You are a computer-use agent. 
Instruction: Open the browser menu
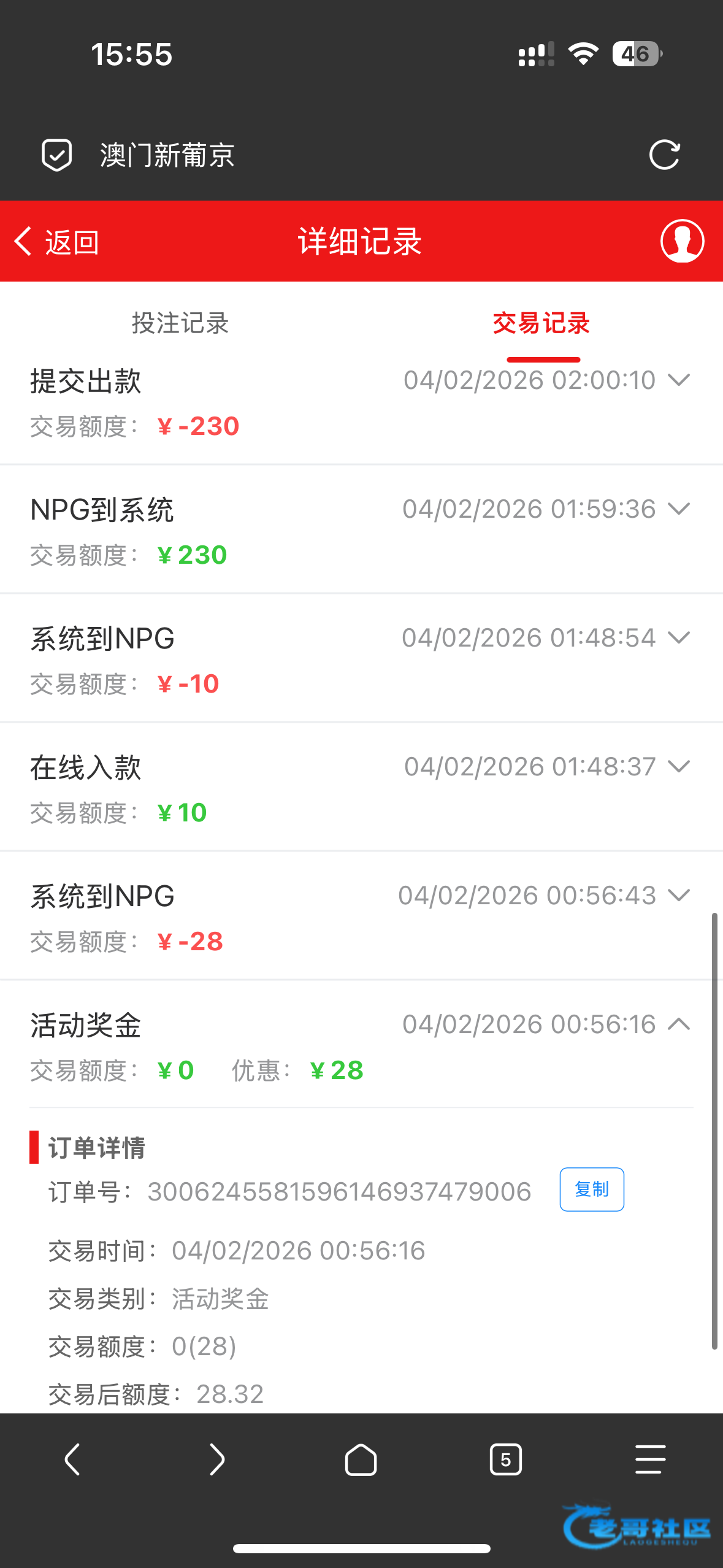[650, 1459]
